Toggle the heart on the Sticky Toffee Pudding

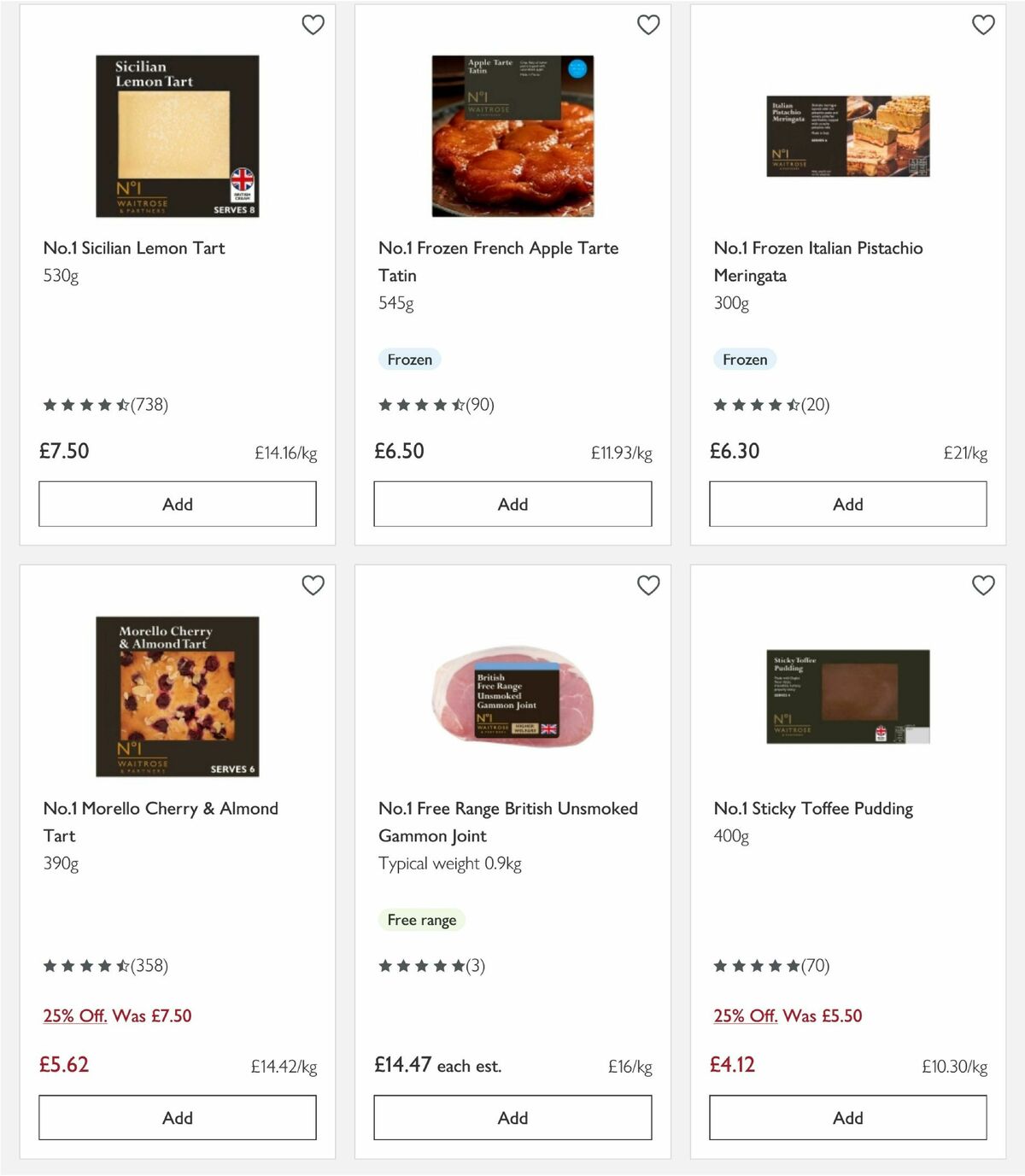point(982,586)
